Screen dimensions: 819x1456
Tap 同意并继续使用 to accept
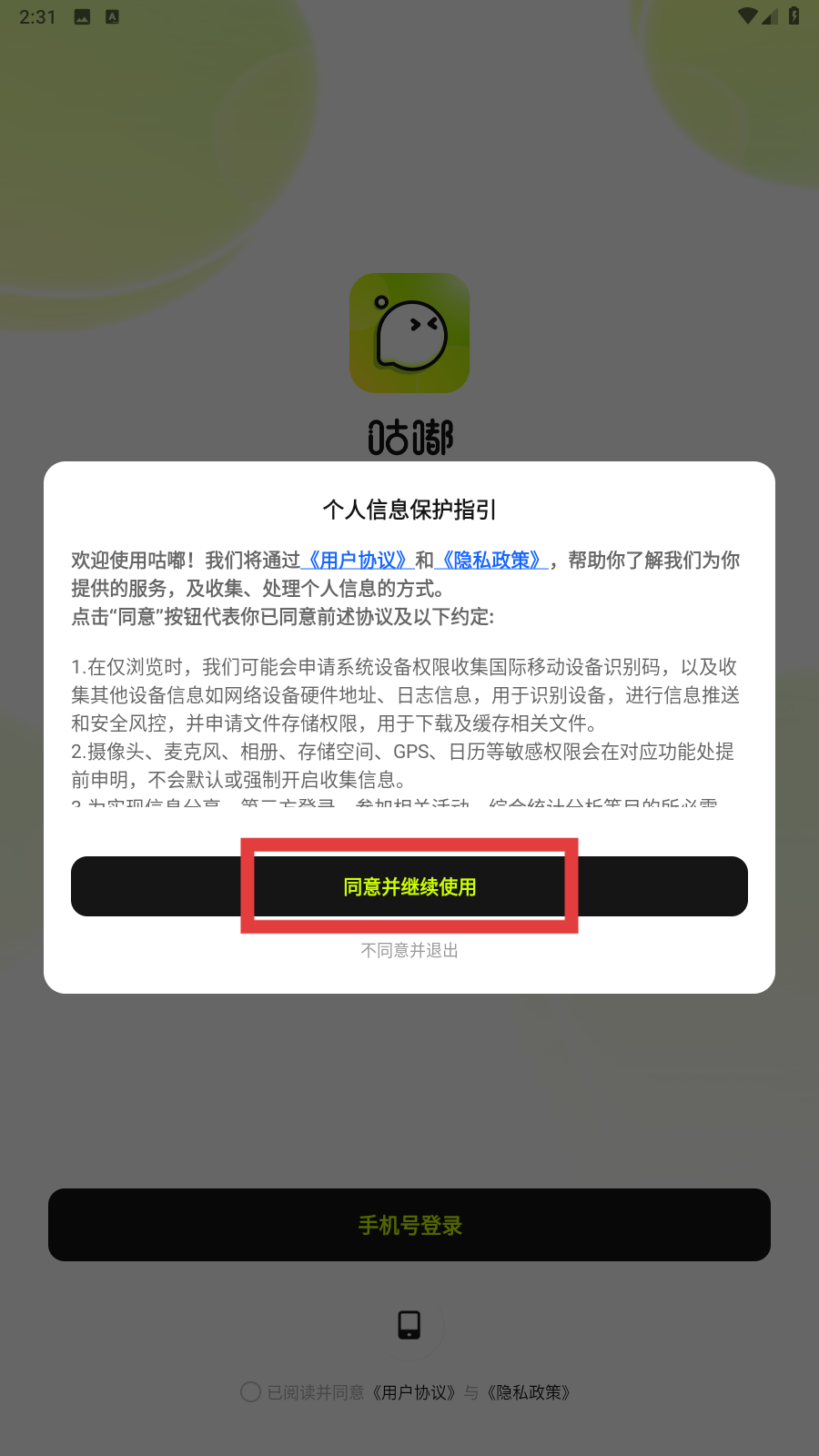pos(409,886)
